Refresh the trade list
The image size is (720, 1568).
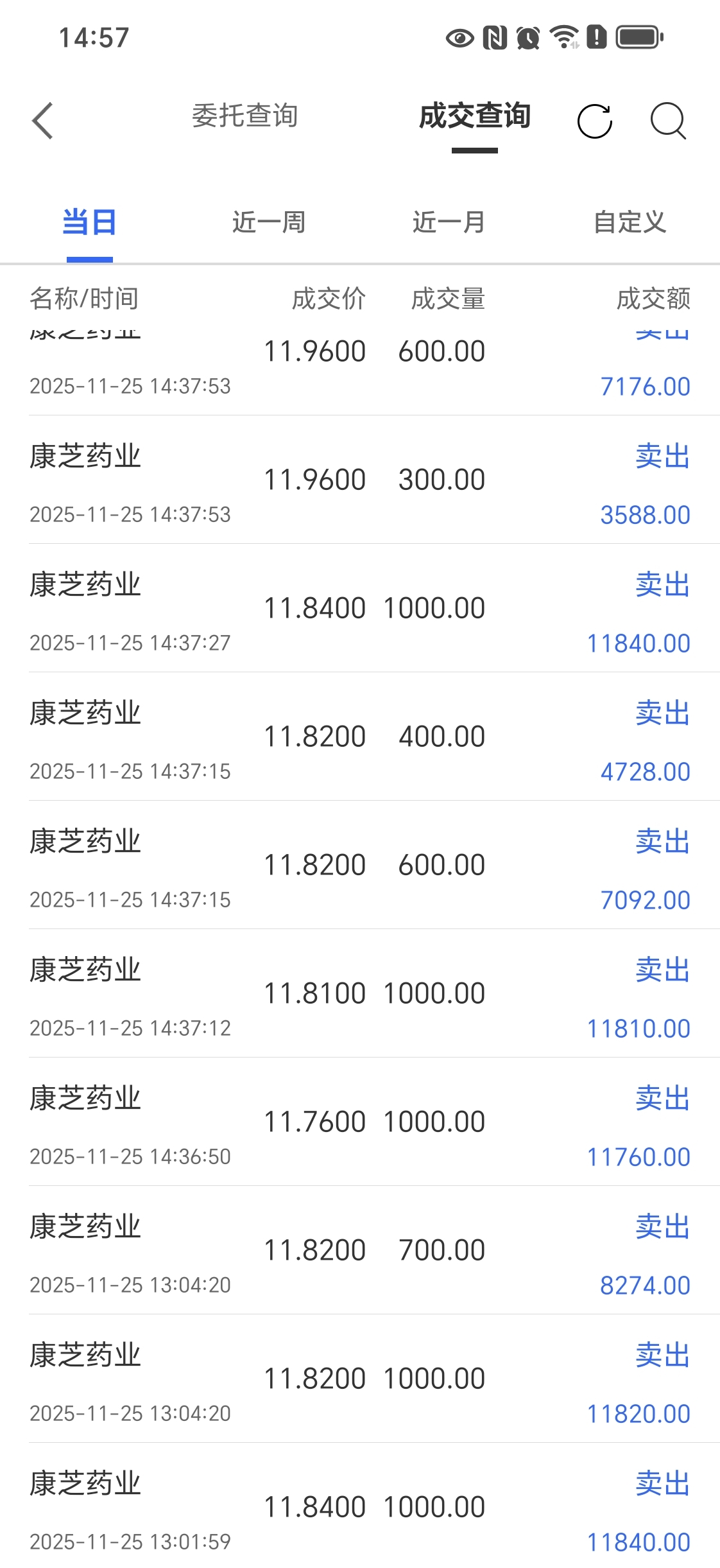595,121
